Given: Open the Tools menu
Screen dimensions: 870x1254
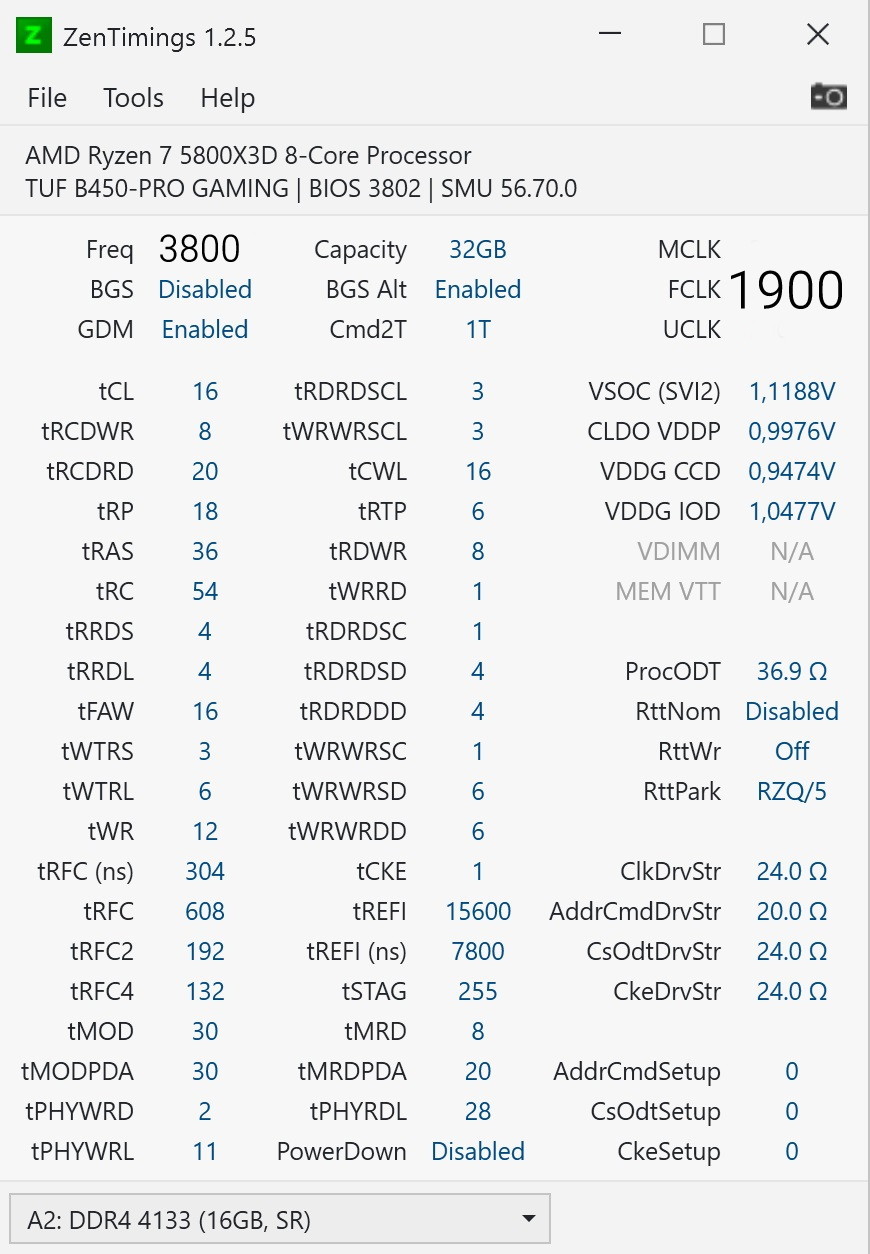Looking at the screenshot, I should coord(133,98).
